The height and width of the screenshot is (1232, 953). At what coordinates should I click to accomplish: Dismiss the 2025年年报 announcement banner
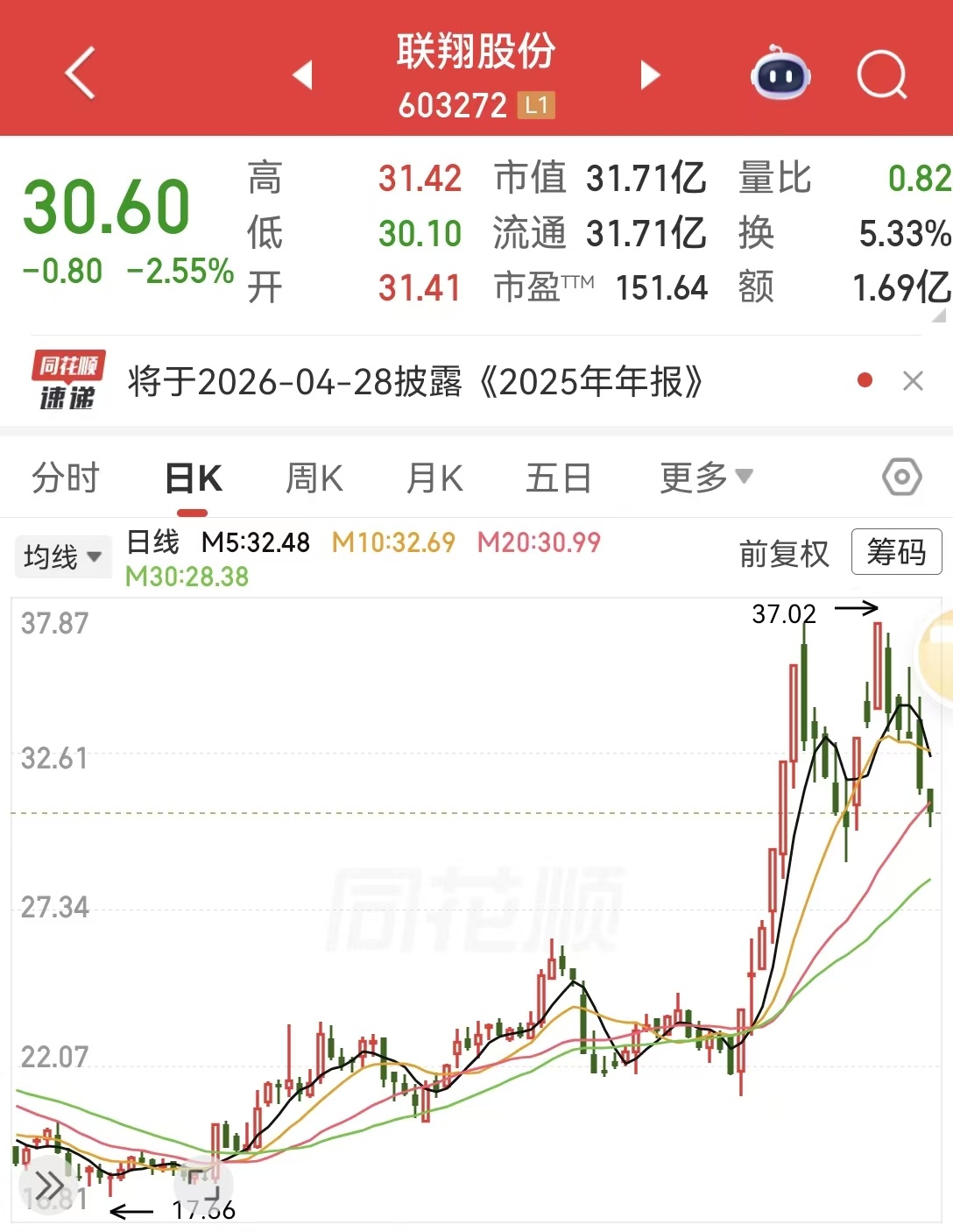[x=914, y=381]
